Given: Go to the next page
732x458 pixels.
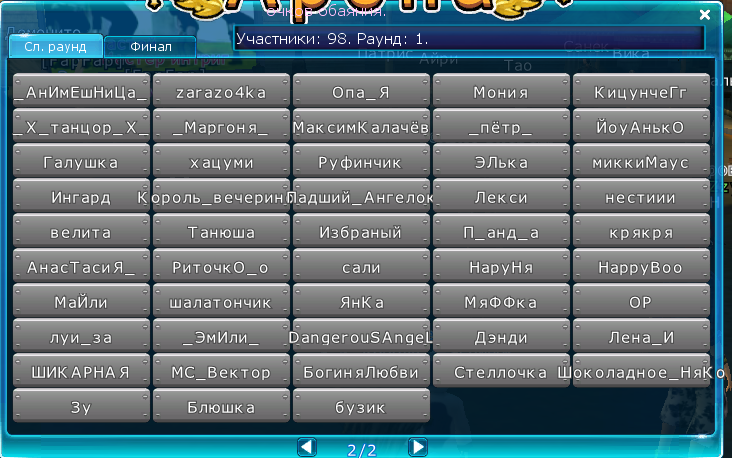Looking at the screenshot, I should (418, 446).
